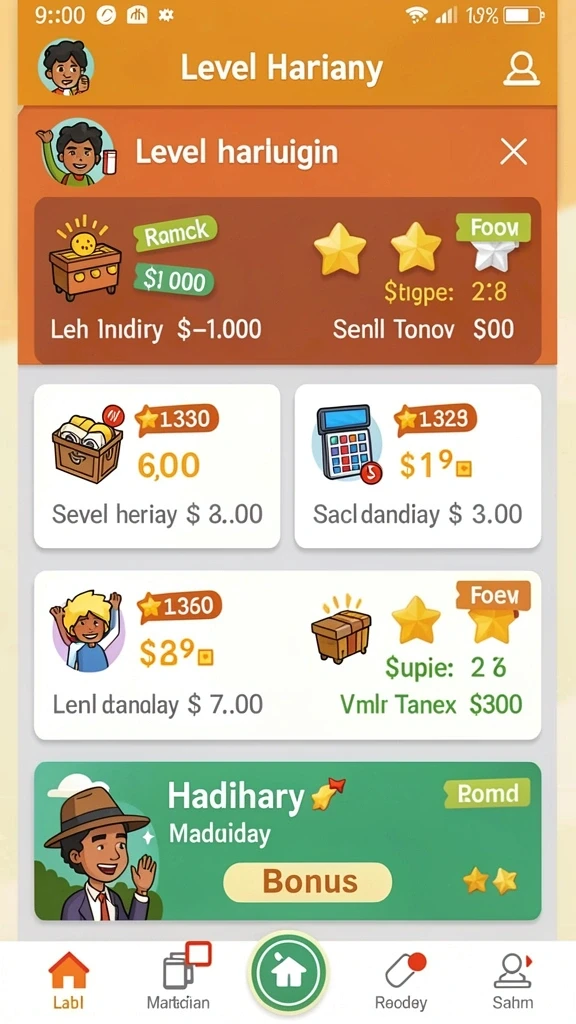Open the Sacl dandiay calculator card

point(418,466)
